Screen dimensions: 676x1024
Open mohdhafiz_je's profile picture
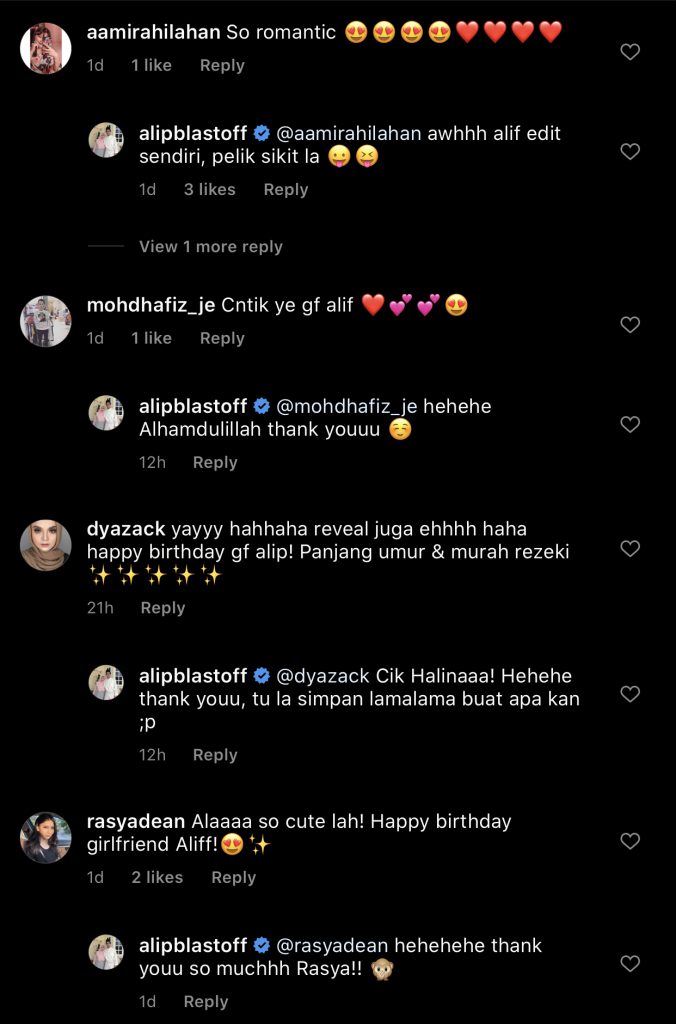pyautogui.click(x=46, y=321)
